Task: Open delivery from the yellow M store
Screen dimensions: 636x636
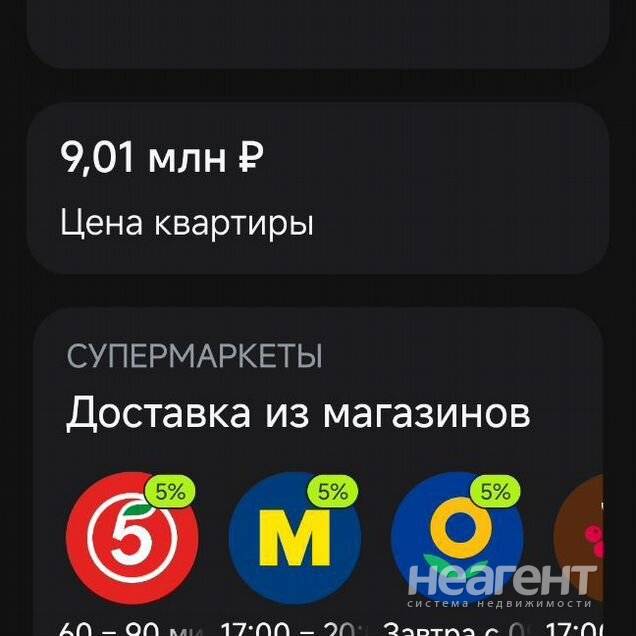Action: [x=294, y=539]
